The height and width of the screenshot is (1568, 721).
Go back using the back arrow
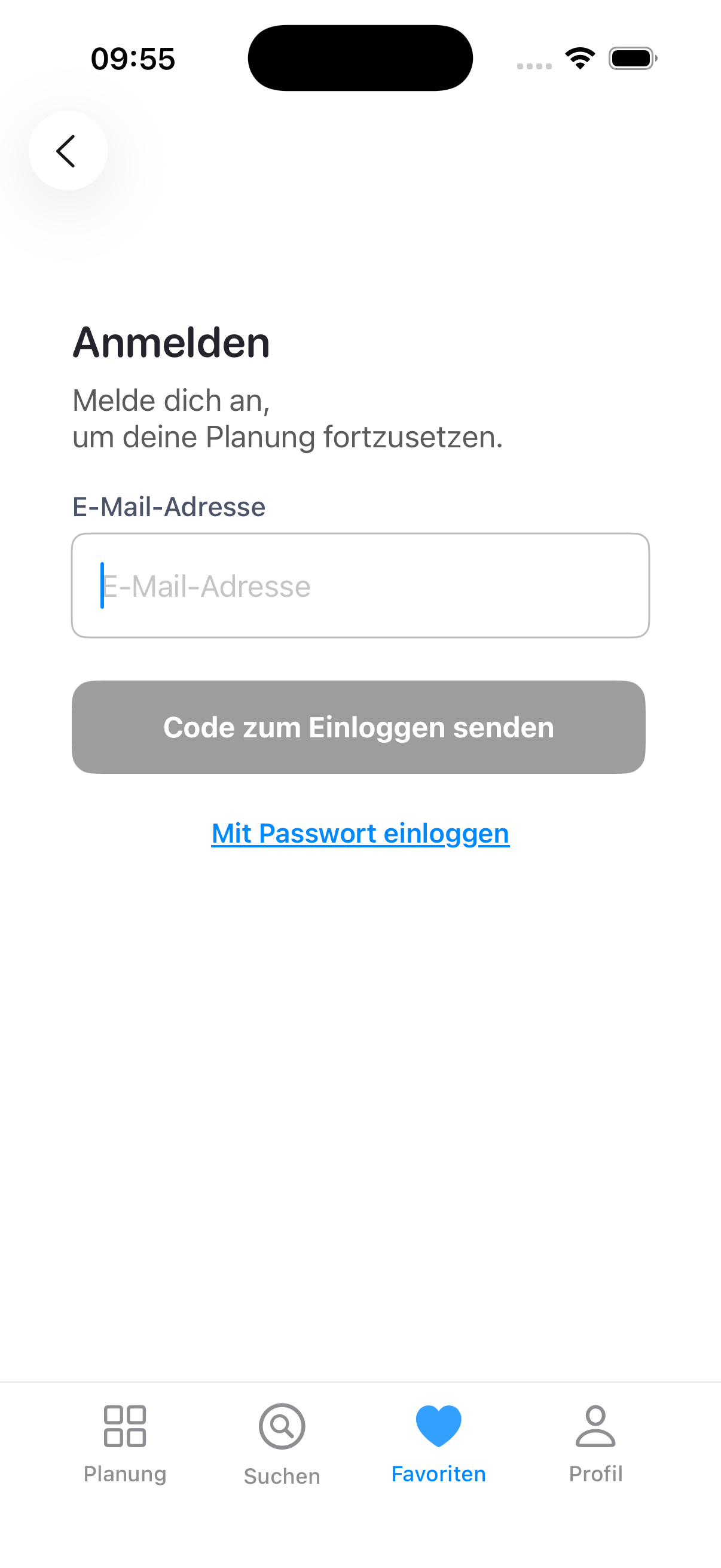(x=68, y=151)
